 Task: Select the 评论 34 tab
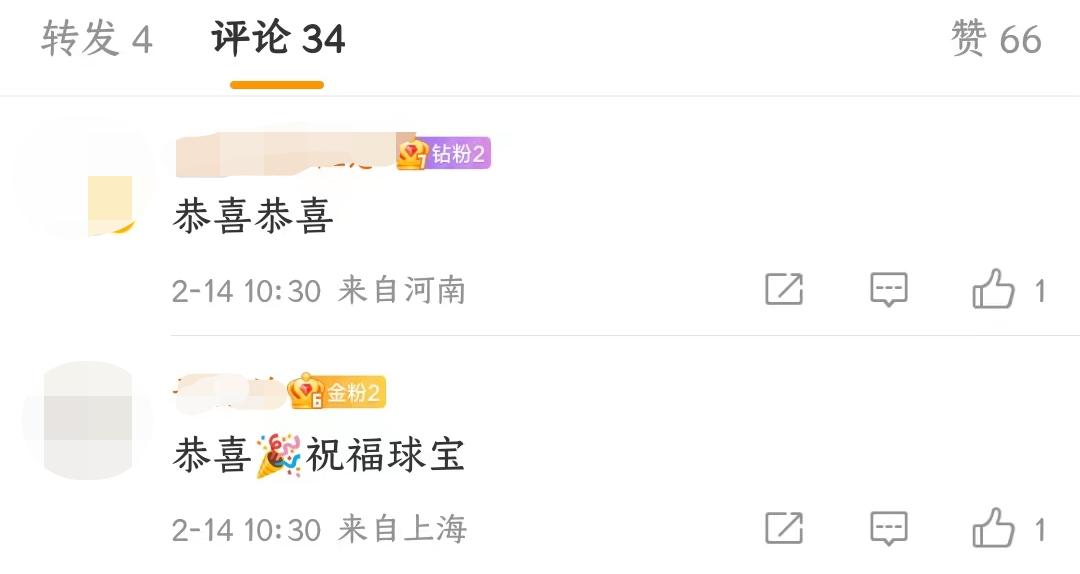point(278,40)
